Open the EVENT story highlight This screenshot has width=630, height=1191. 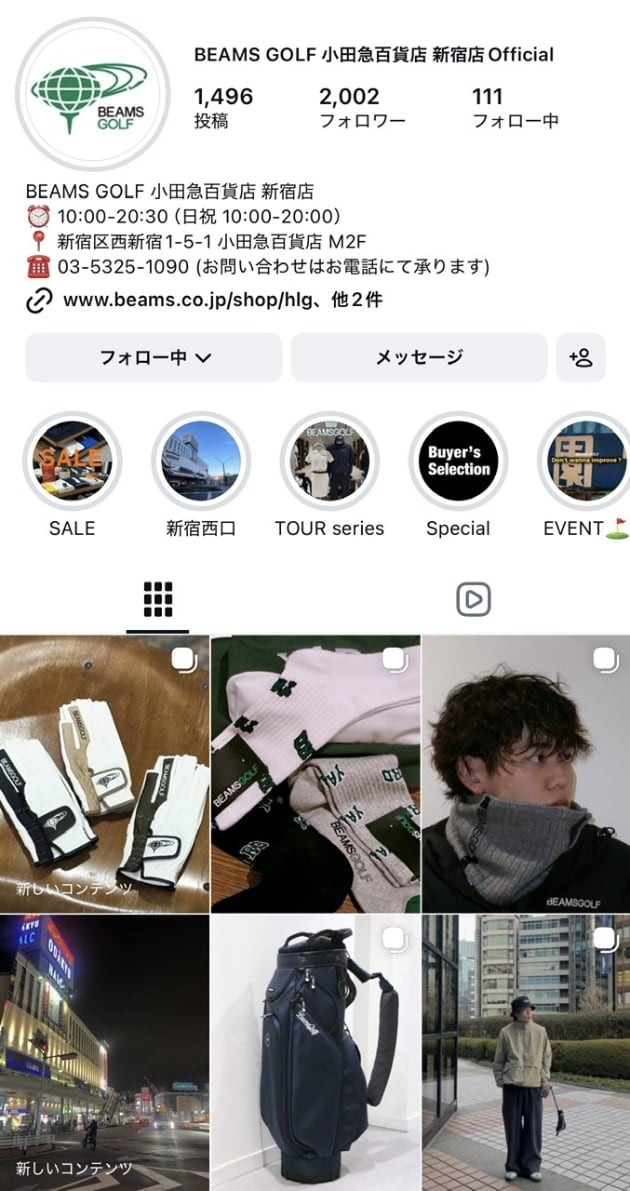click(x=585, y=462)
